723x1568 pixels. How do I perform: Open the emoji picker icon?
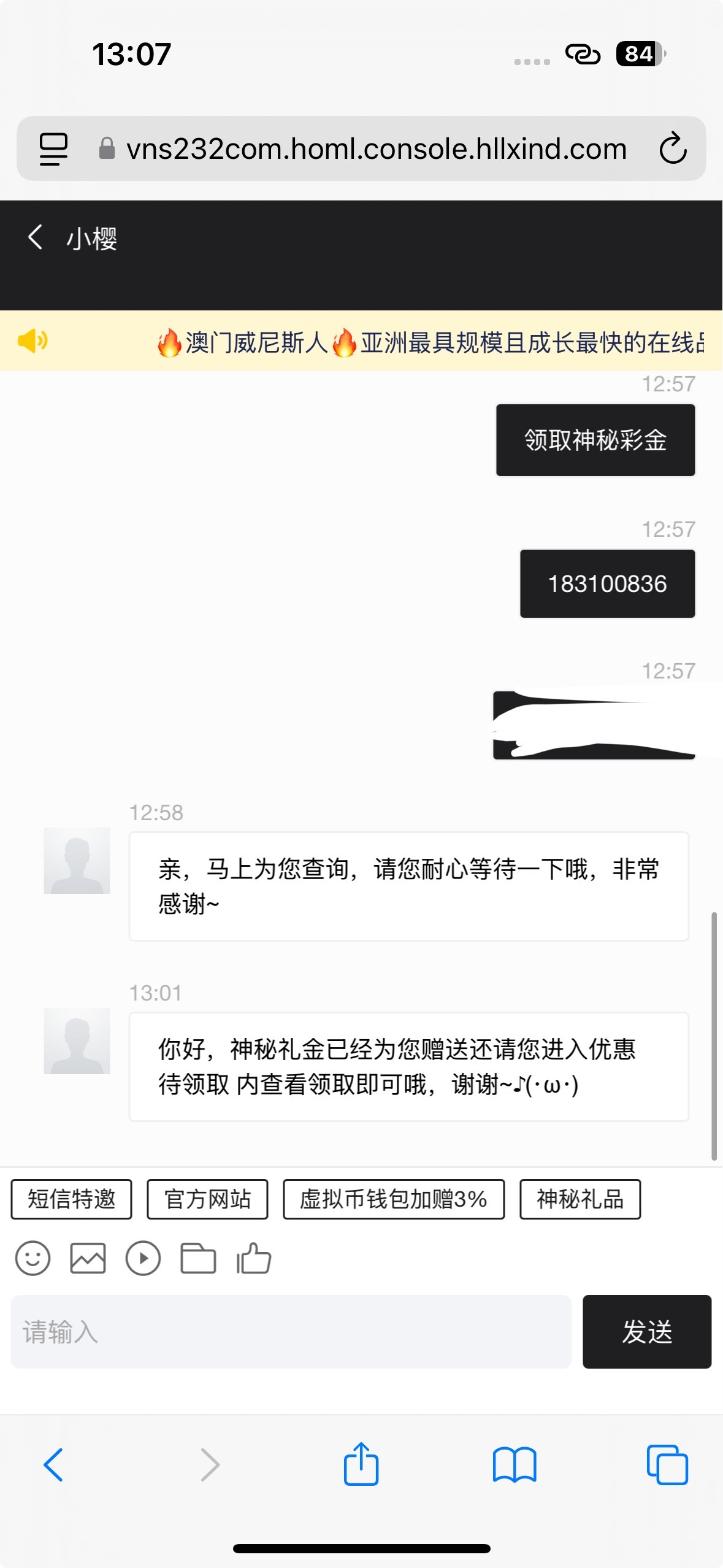pyautogui.click(x=33, y=1259)
